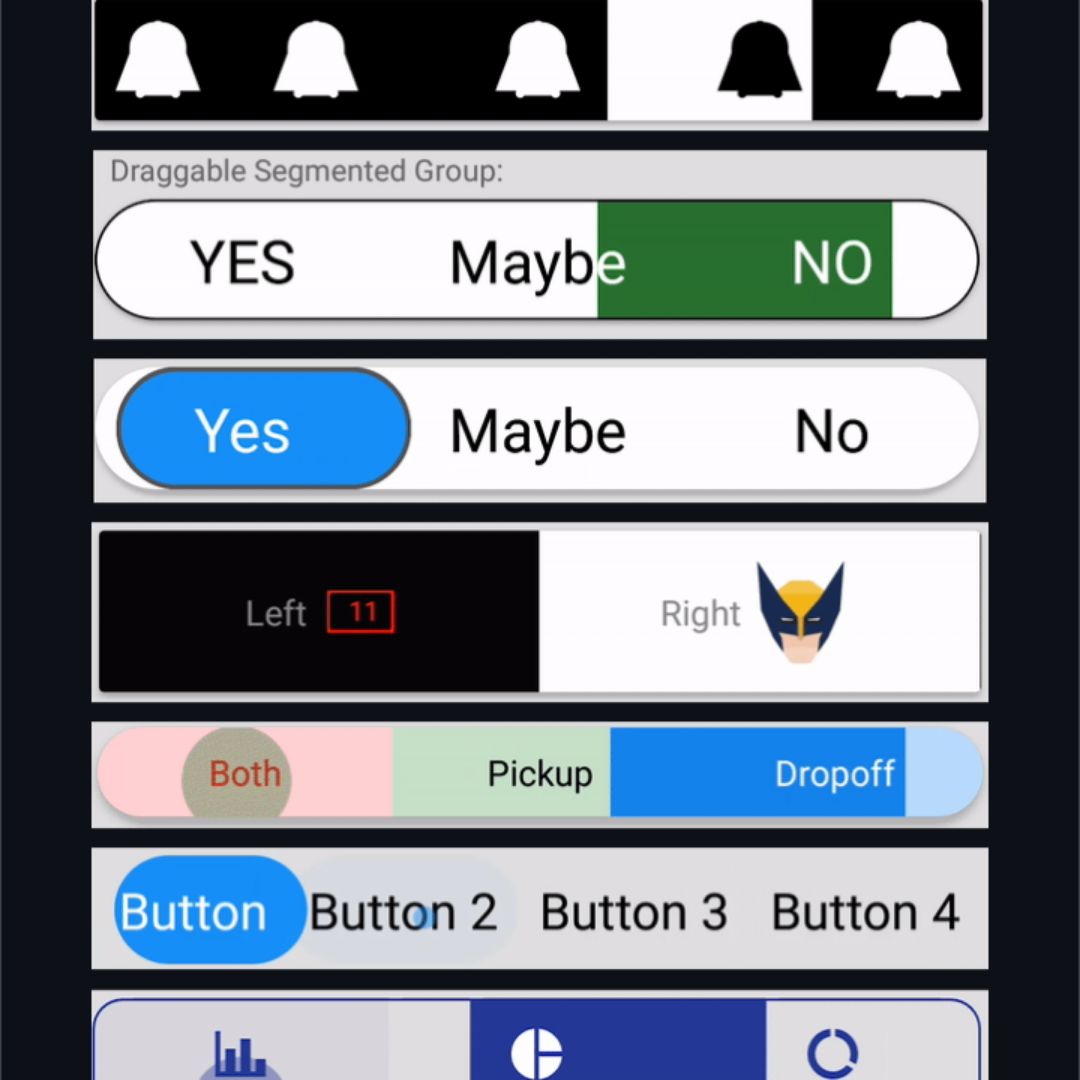Choose YES in the Draggable Segmented Group

[x=243, y=262]
